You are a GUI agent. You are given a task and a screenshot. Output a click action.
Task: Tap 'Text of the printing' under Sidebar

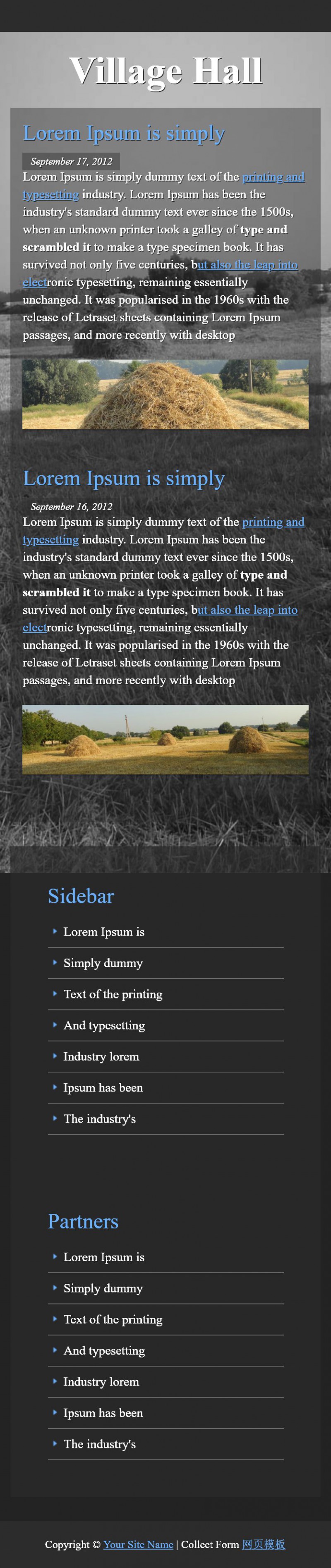coord(113,994)
